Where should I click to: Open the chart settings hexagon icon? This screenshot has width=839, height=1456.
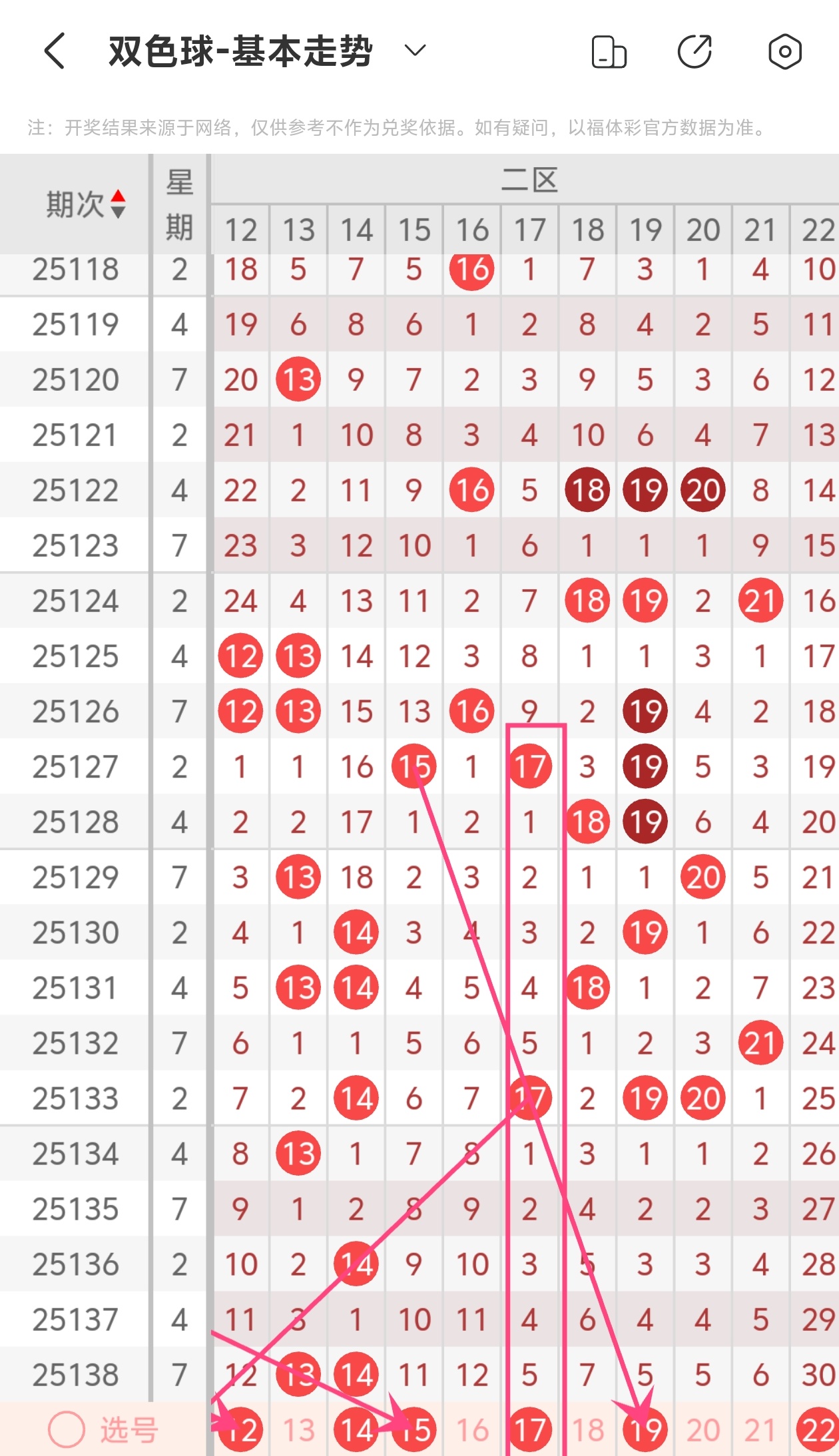click(784, 51)
